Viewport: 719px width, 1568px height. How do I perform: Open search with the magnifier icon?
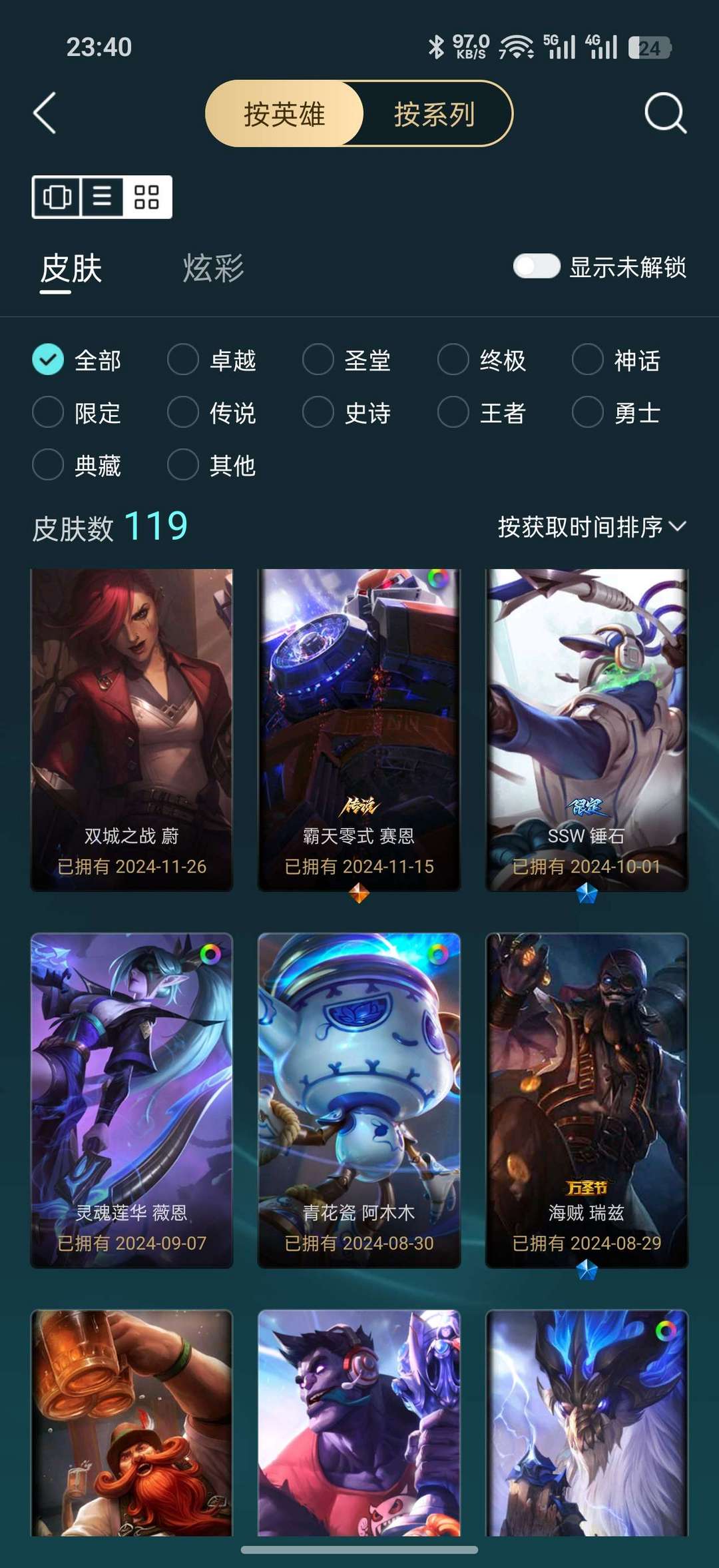pos(664,113)
